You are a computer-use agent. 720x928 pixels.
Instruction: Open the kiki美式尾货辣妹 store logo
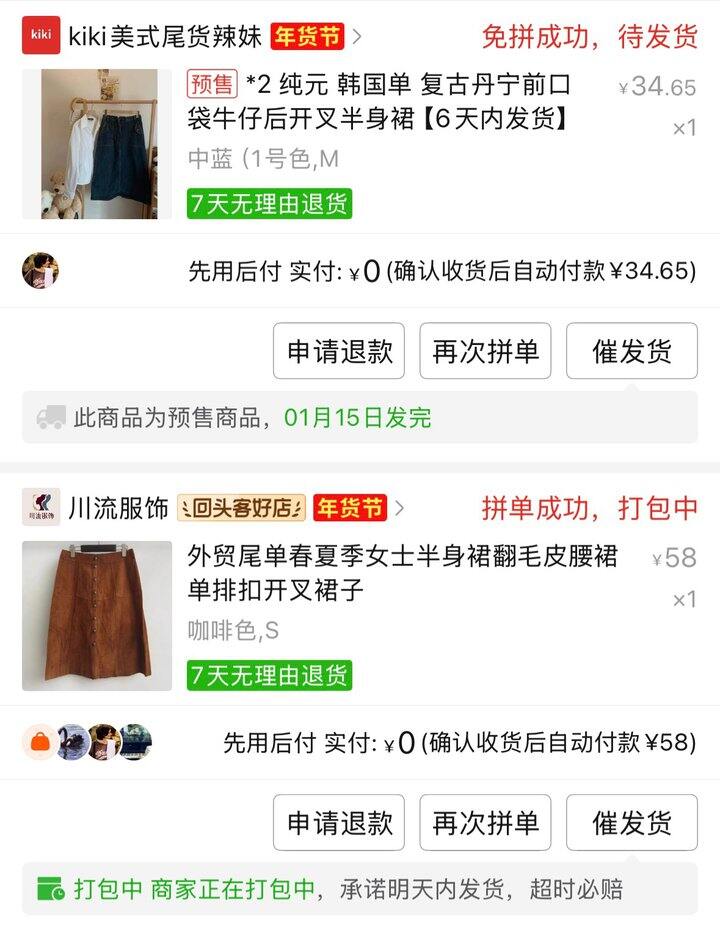(x=42, y=31)
